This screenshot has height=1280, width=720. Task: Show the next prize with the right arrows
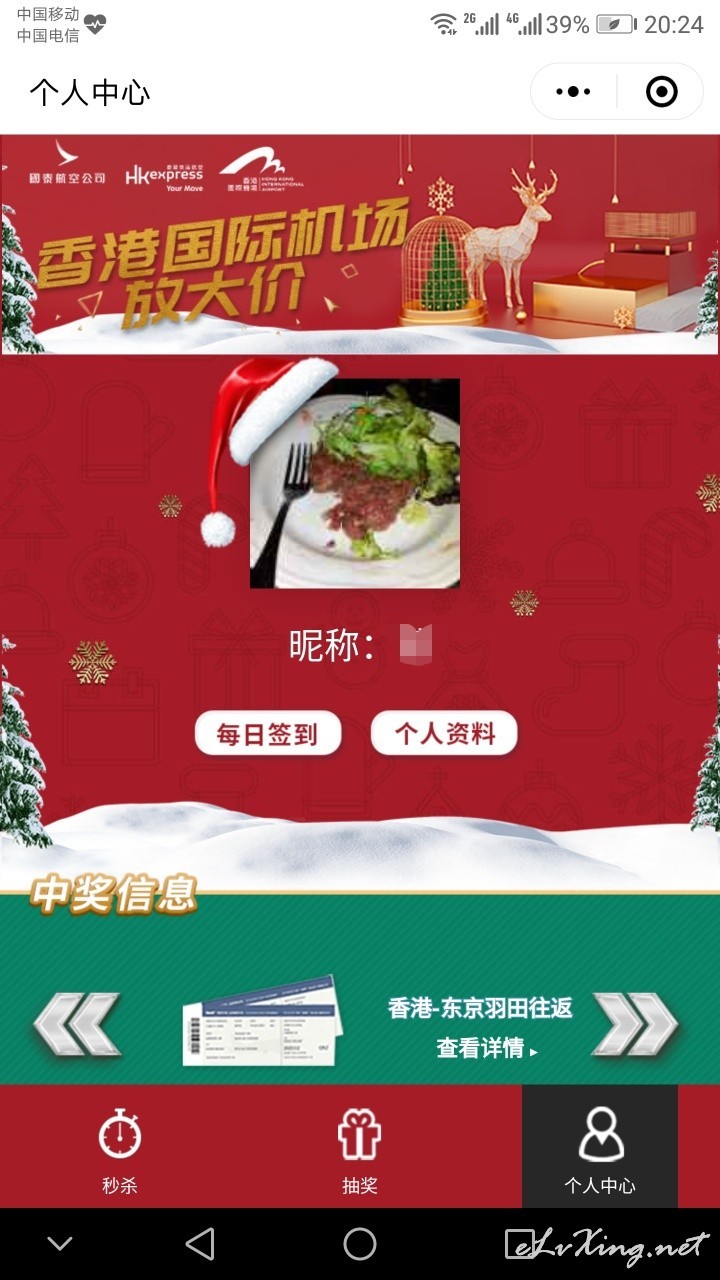tap(636, 1024)
